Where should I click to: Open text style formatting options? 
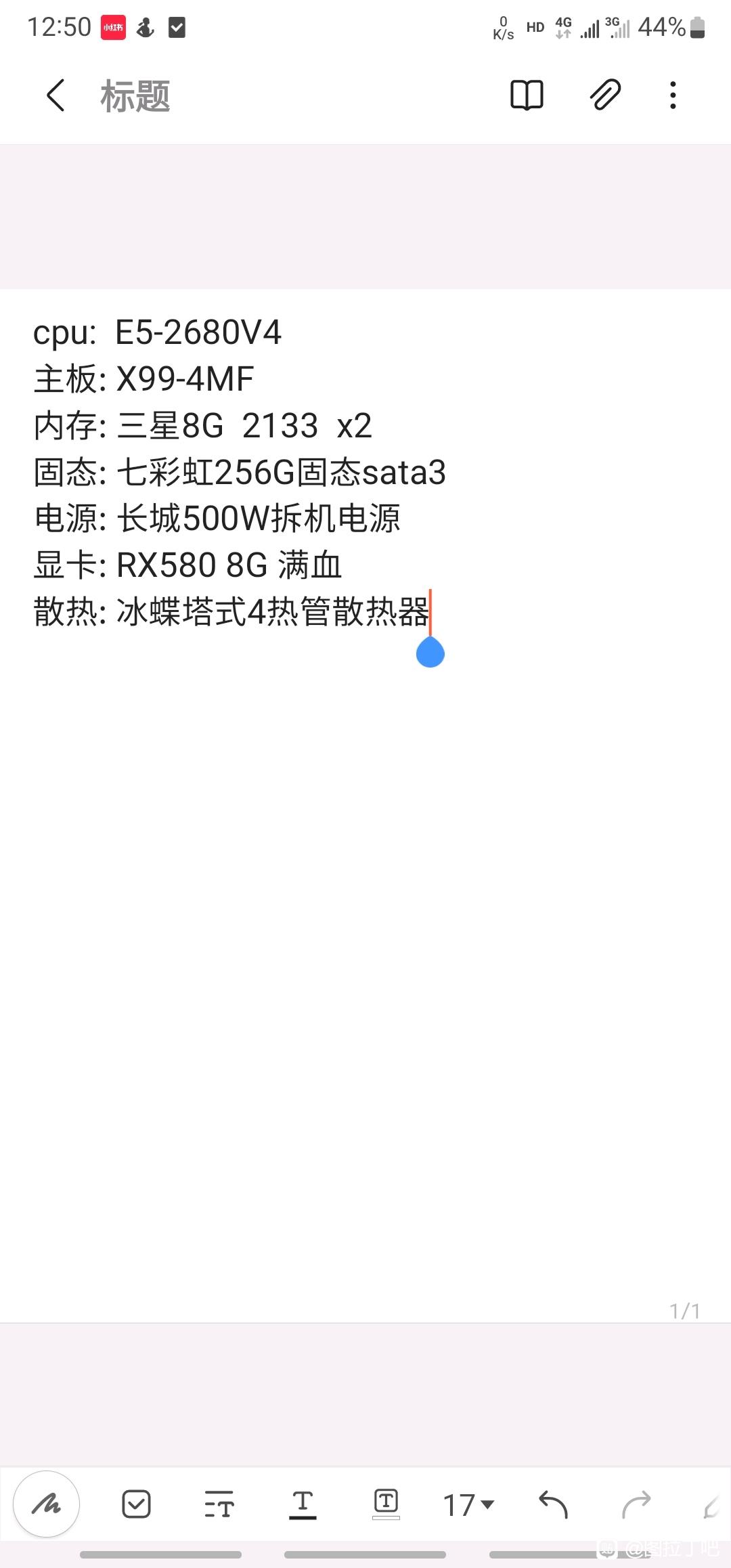pos(219,1504)
